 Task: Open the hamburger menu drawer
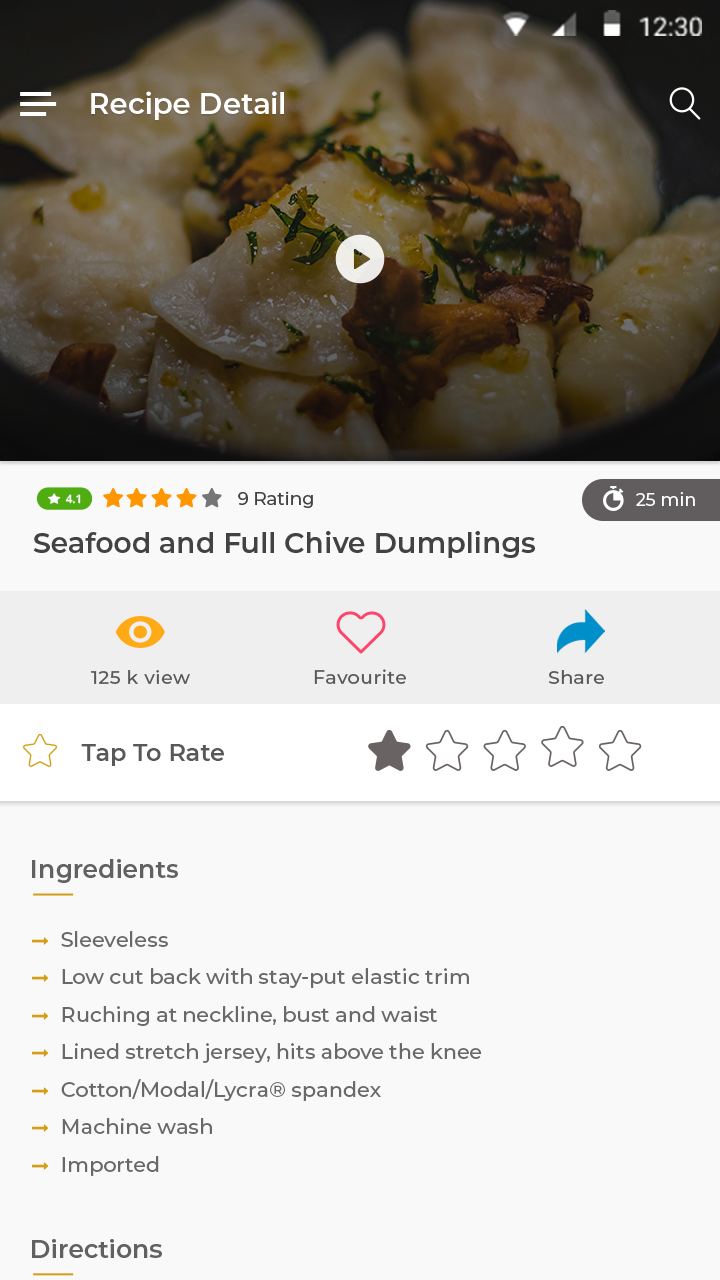38,104
